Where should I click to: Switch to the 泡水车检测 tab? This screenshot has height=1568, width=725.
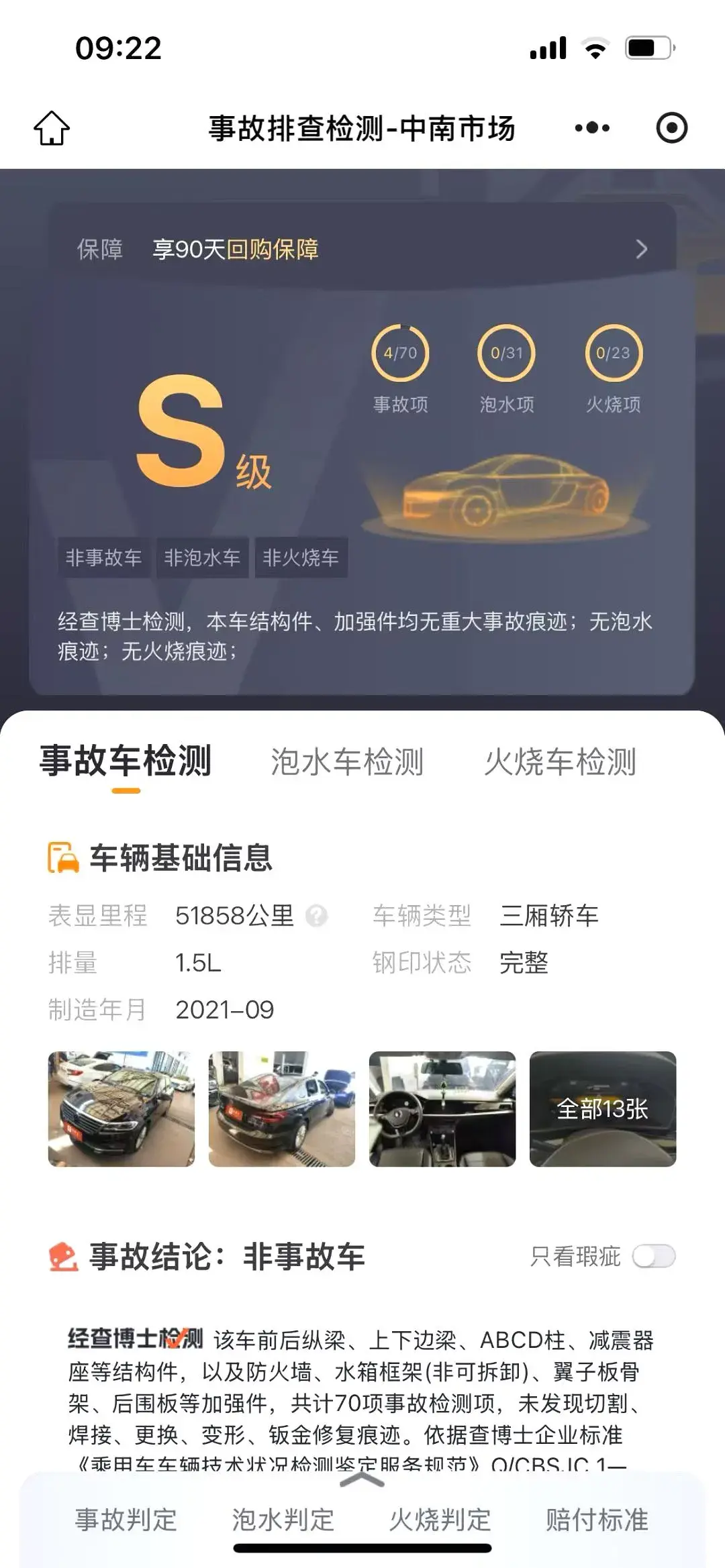(x=347, y=762)
